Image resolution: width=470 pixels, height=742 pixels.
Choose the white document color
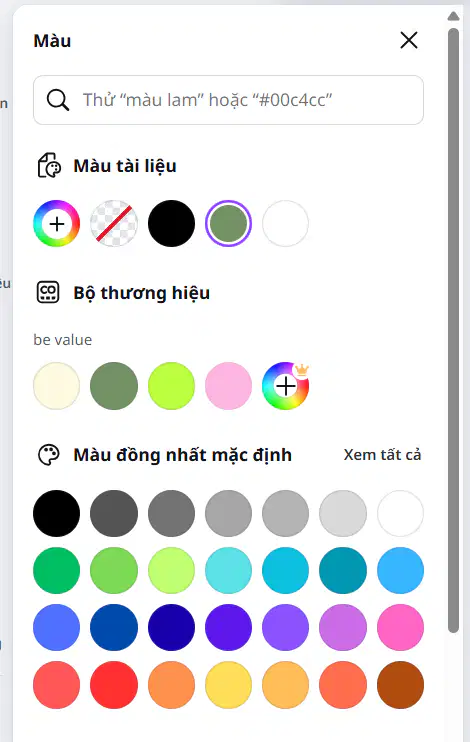[x=285, y=223]
